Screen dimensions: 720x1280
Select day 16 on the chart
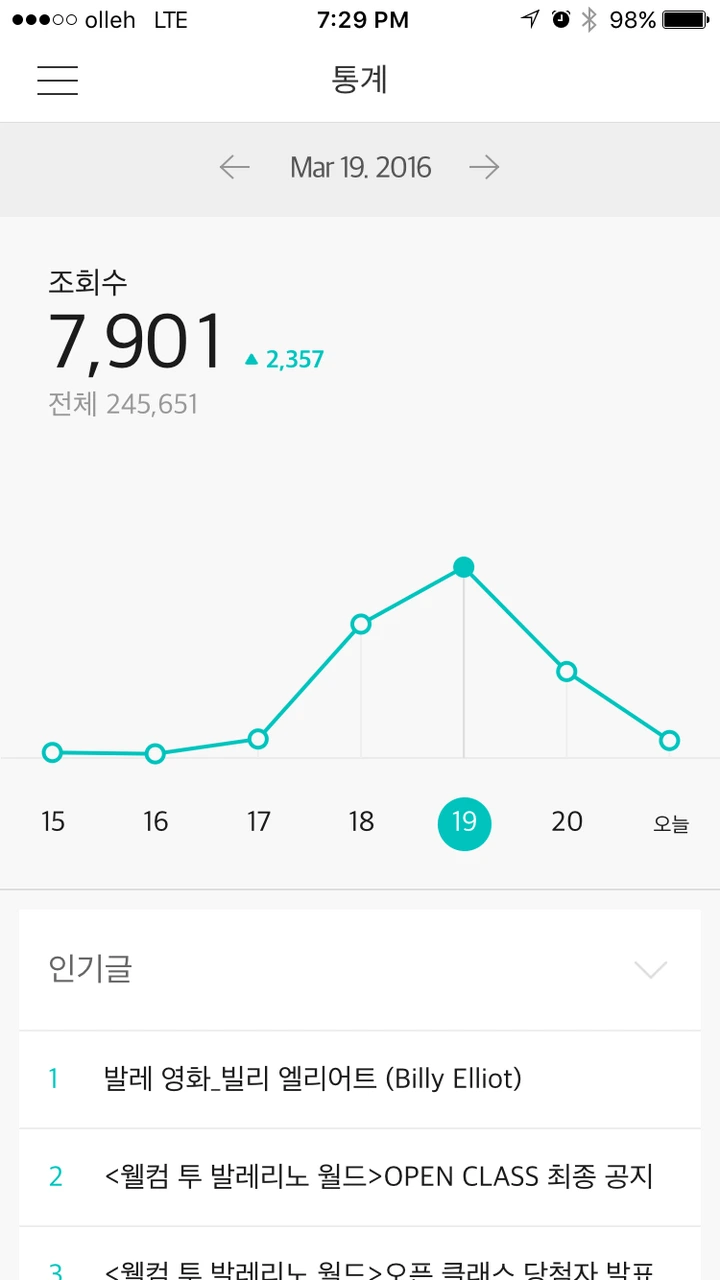pyautogui.click(x=155, y=822)
